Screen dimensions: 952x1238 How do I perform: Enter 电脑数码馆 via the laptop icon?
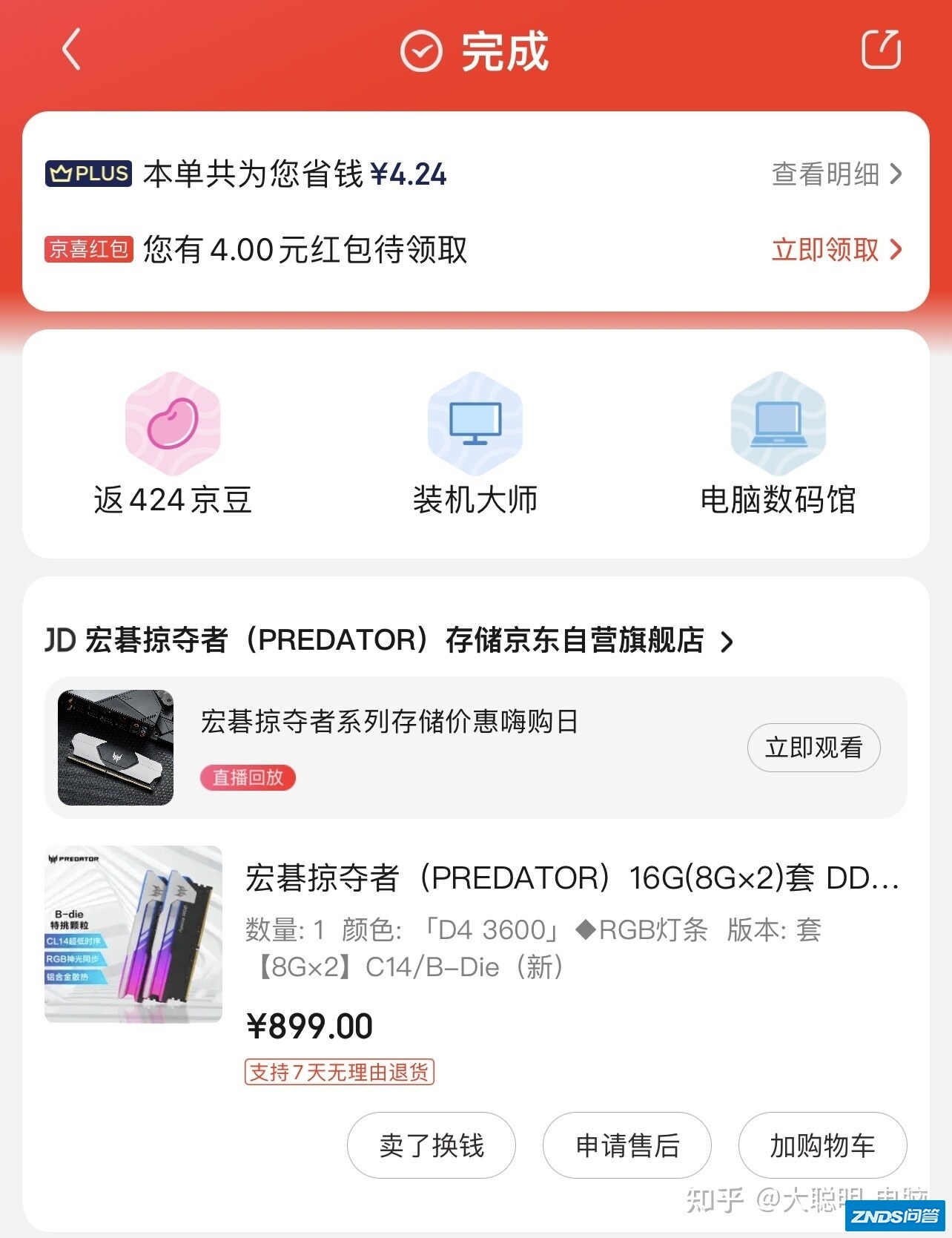click(776, 423)
